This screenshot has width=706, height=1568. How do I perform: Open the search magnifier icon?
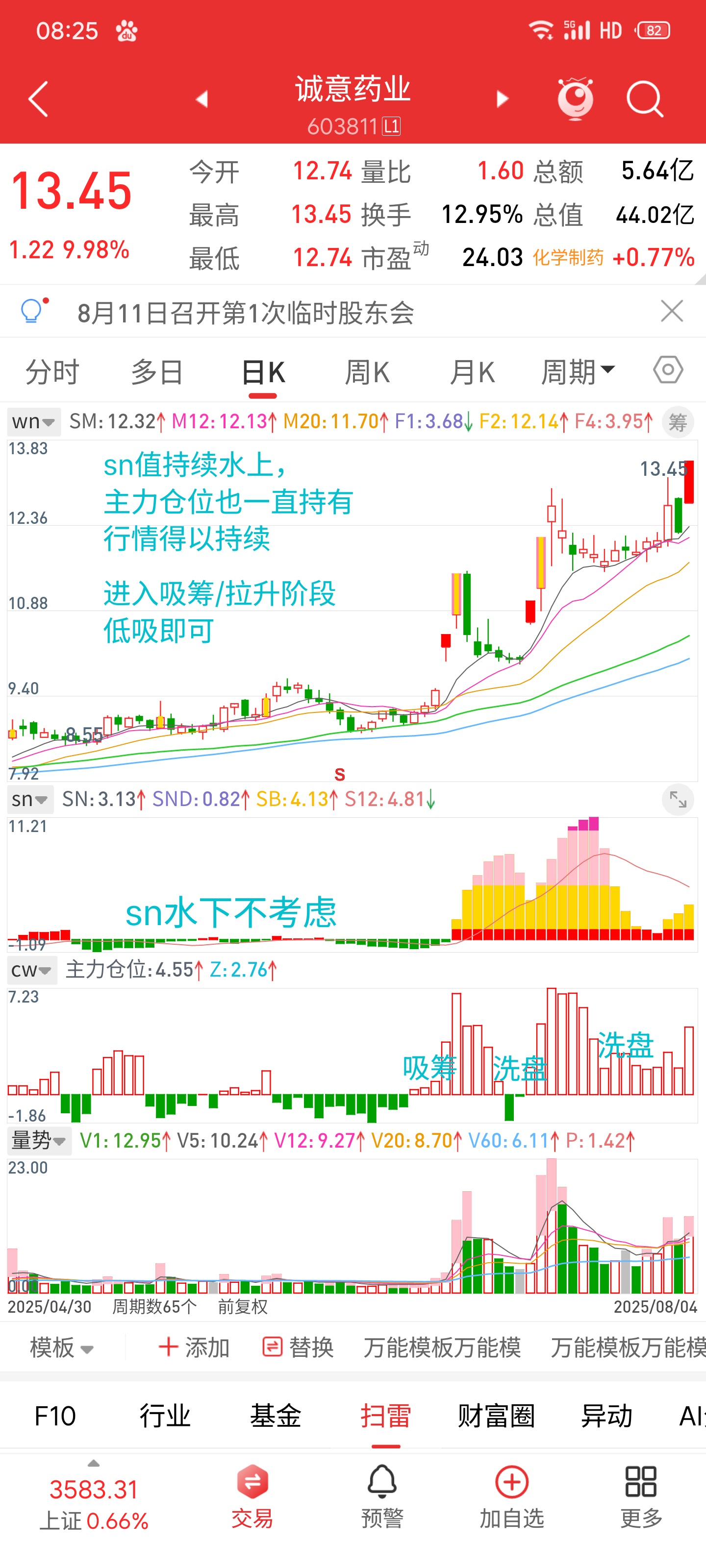click(645, 98)
